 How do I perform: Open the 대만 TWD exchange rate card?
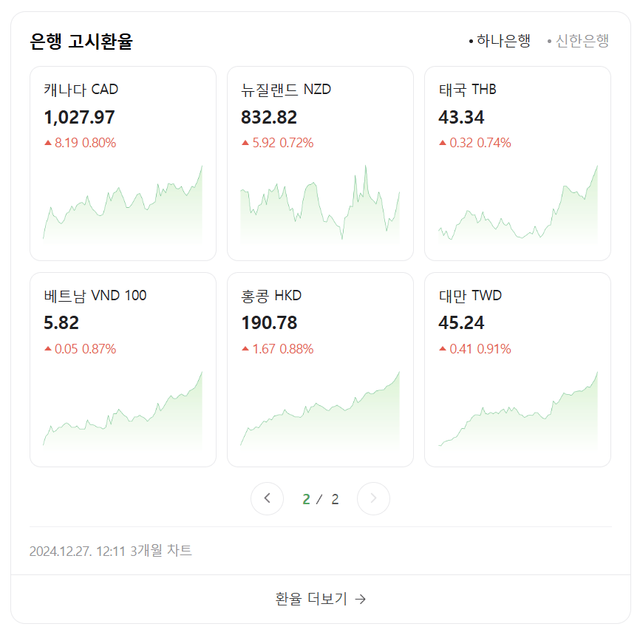(517, 369)
